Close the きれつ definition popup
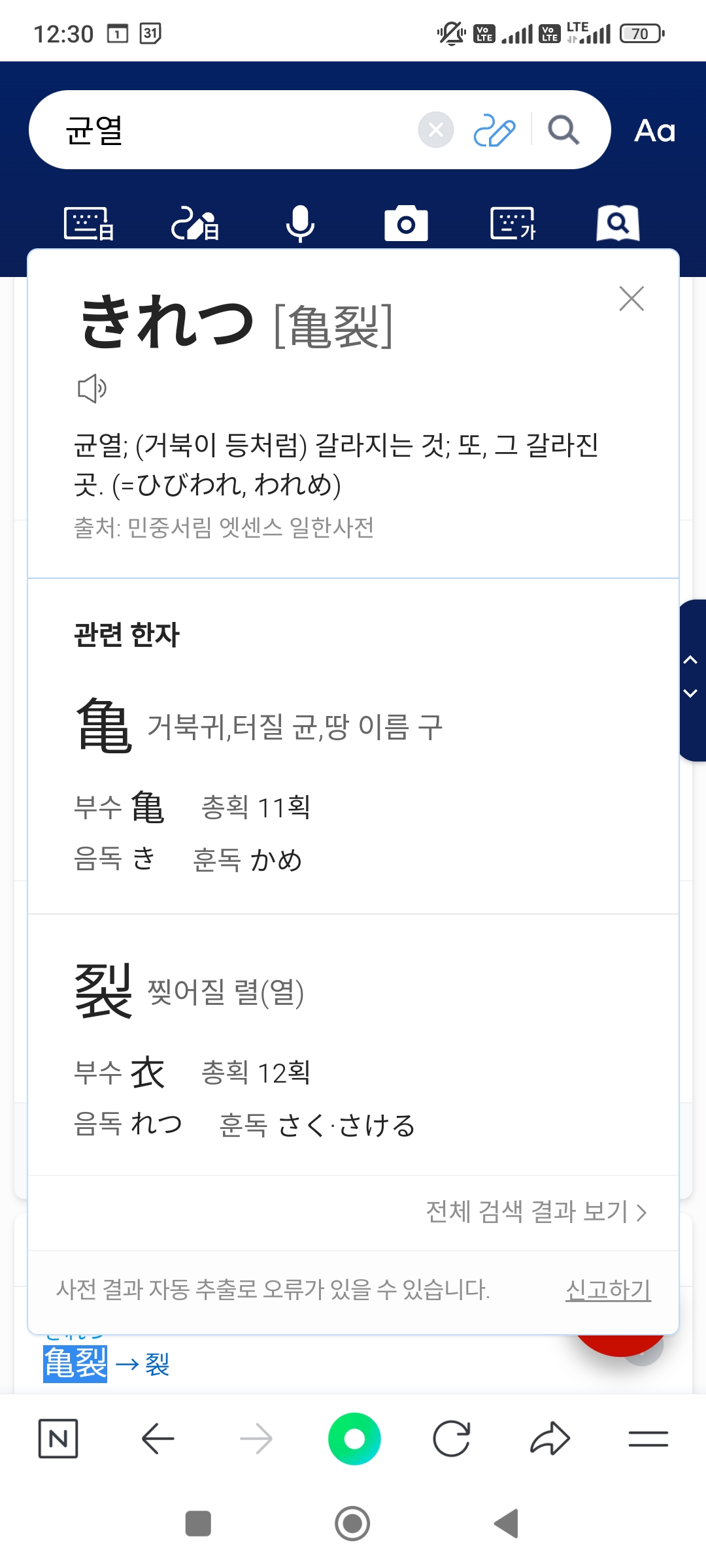Screen dimensions: 706x1568 coord(631,299)
